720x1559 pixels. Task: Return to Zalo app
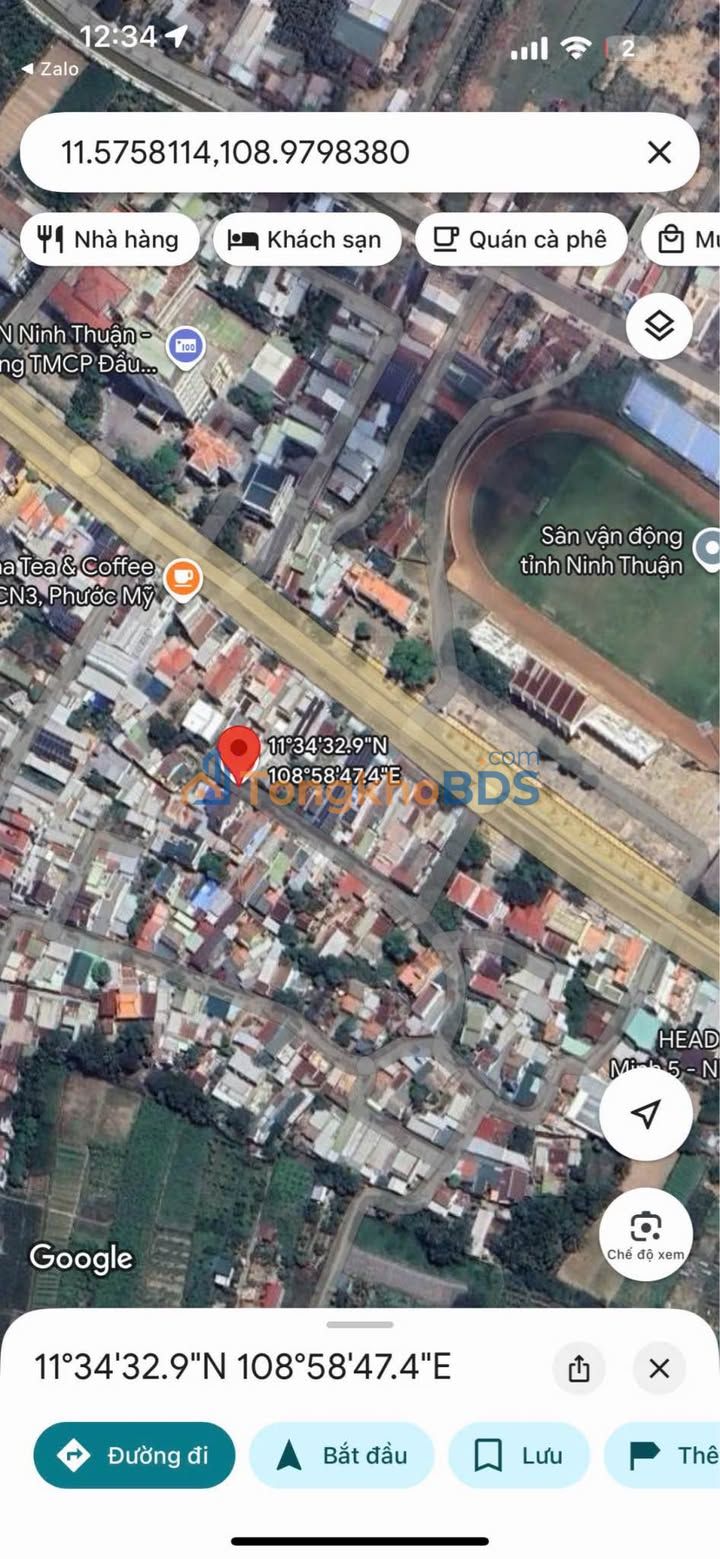click(50, 69)
